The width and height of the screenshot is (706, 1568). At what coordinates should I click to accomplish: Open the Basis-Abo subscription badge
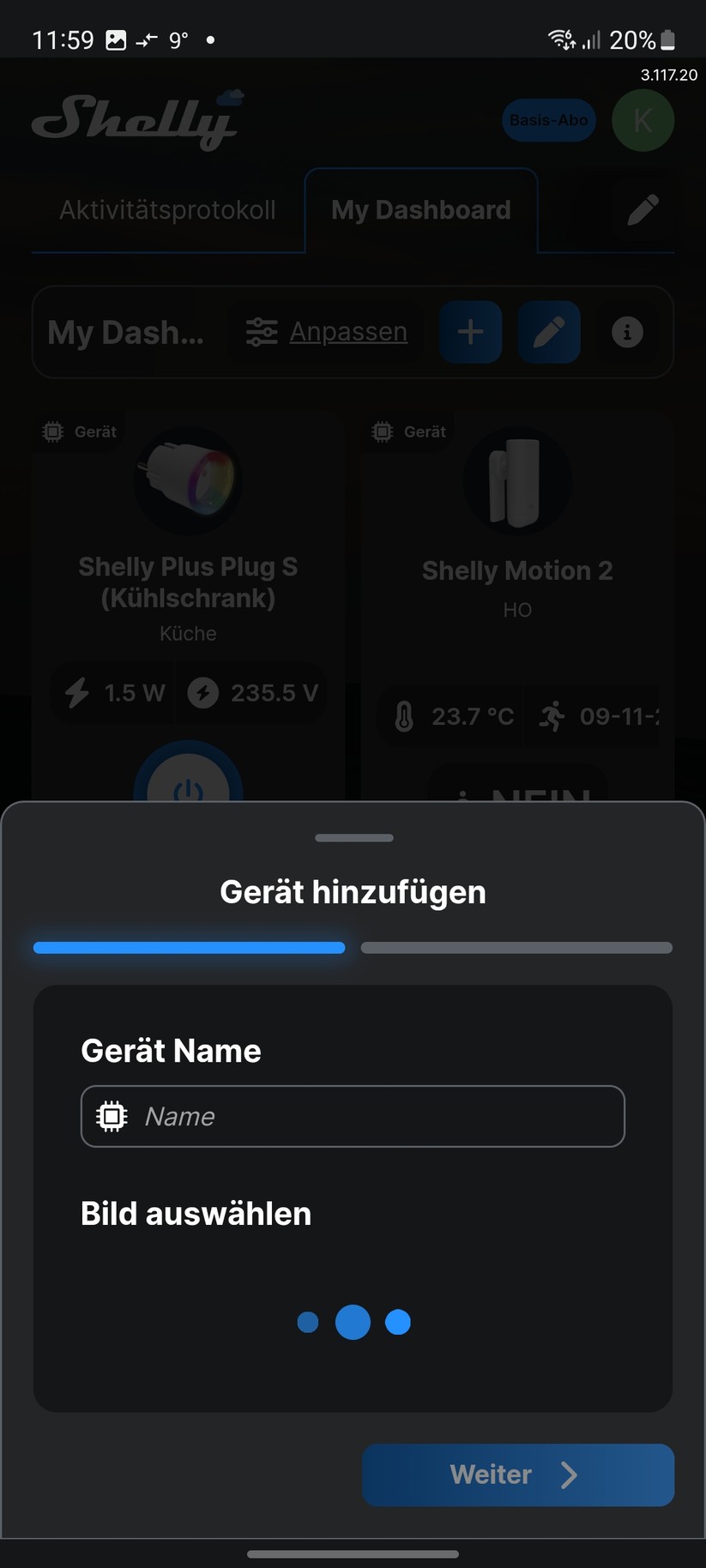[x=548, y=120]
